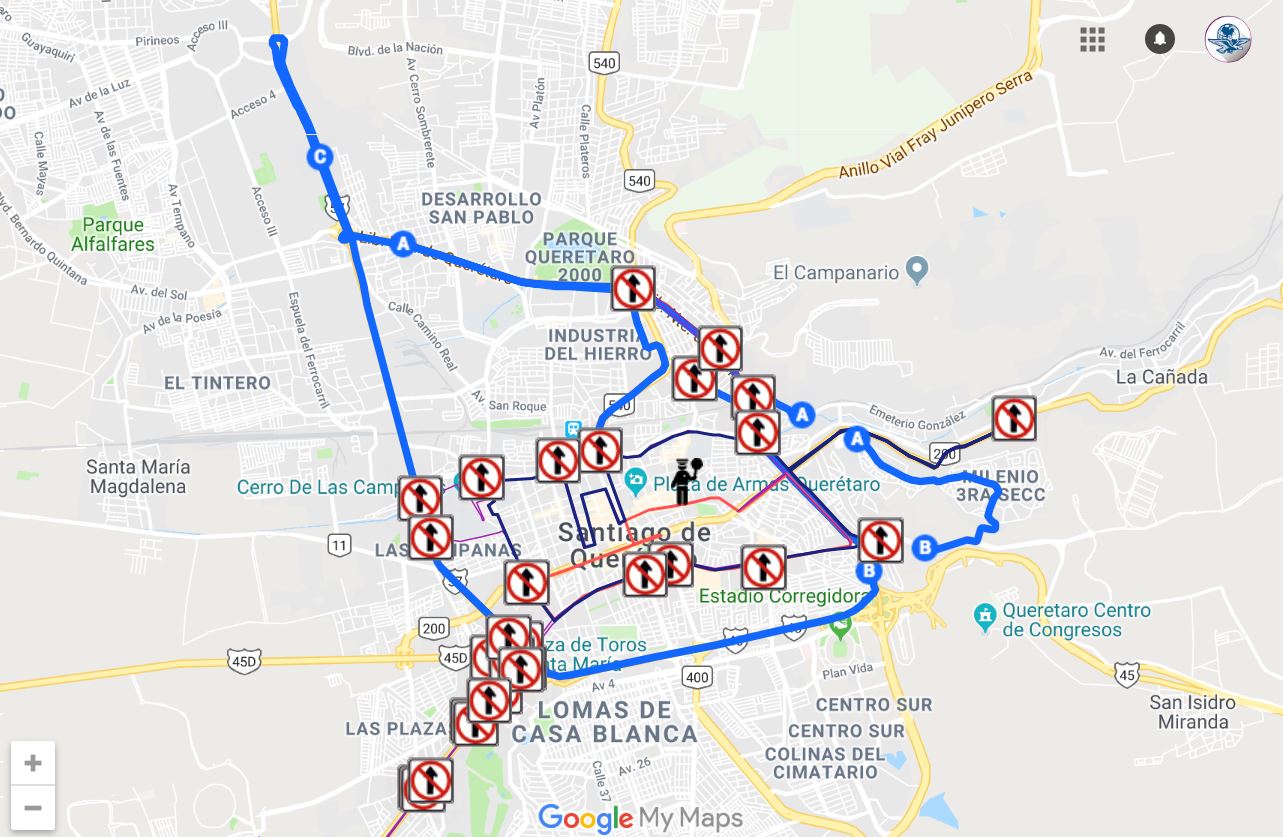1283x837 pixels.
Task: Select the traffic officer marker
Action: pos(686,480)
